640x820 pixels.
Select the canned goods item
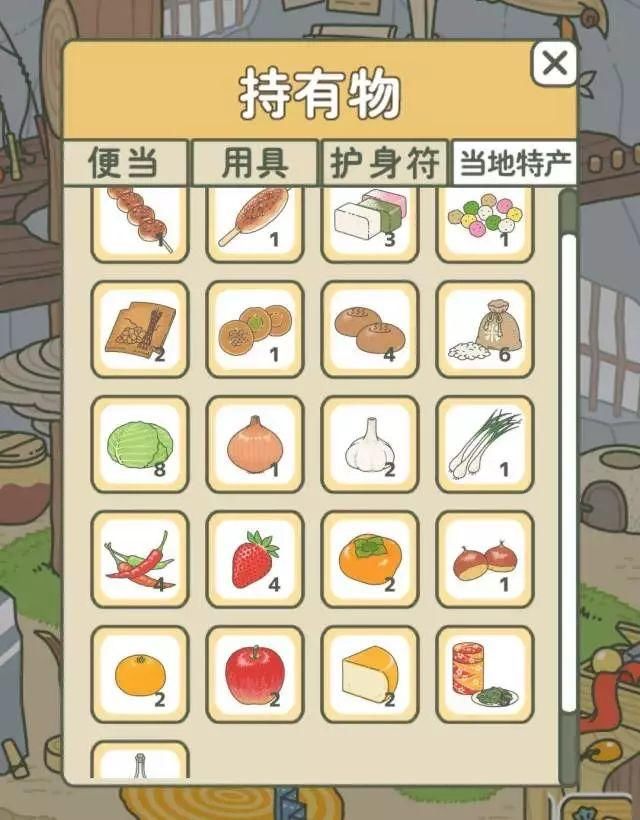click(484, 674)
